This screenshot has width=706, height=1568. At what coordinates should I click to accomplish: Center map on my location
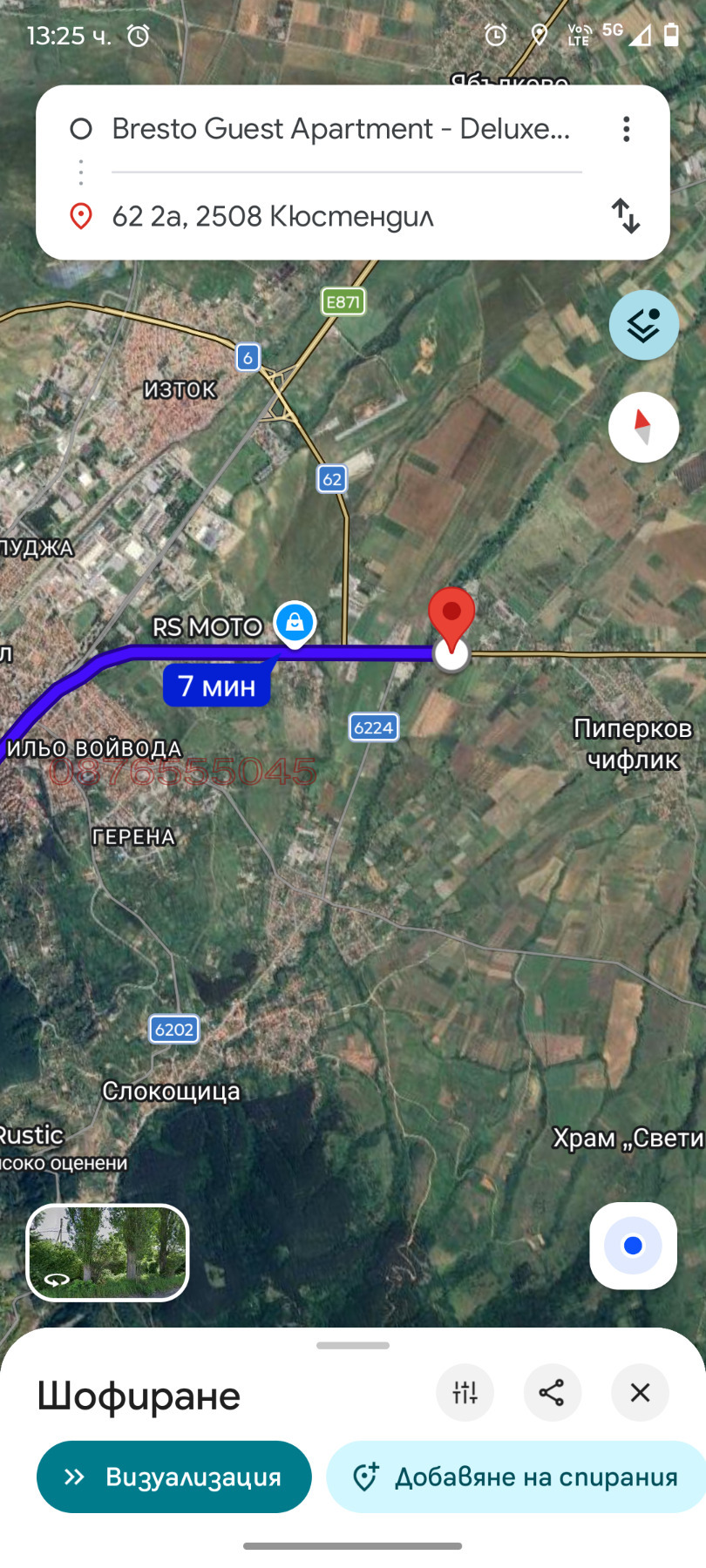pos(633,1246)
